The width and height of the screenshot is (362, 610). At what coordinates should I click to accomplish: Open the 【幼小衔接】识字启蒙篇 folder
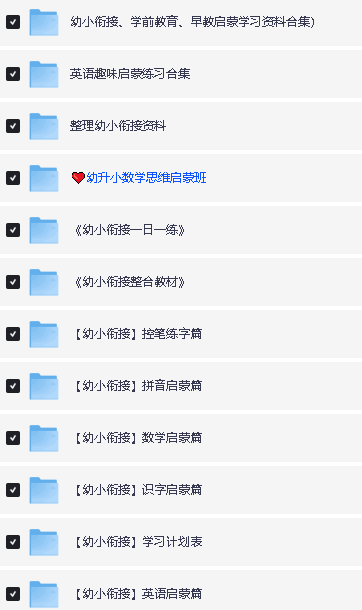[138, 490]
